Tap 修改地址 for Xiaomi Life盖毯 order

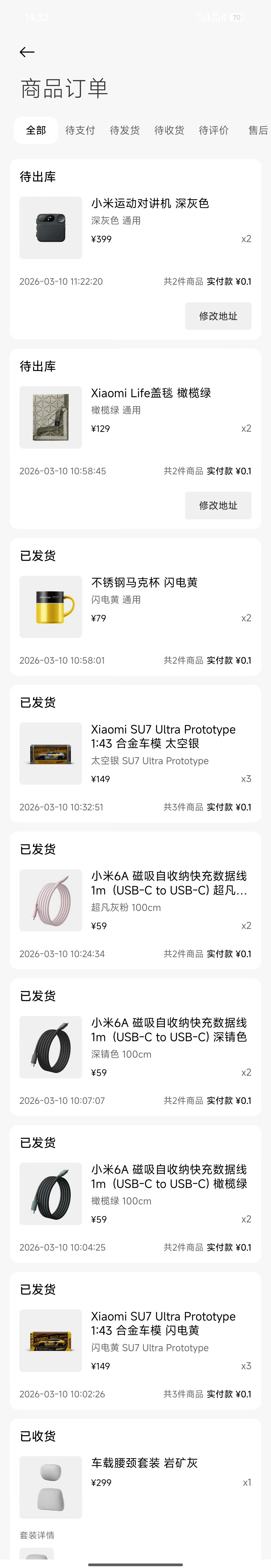[x=218, y=505]
